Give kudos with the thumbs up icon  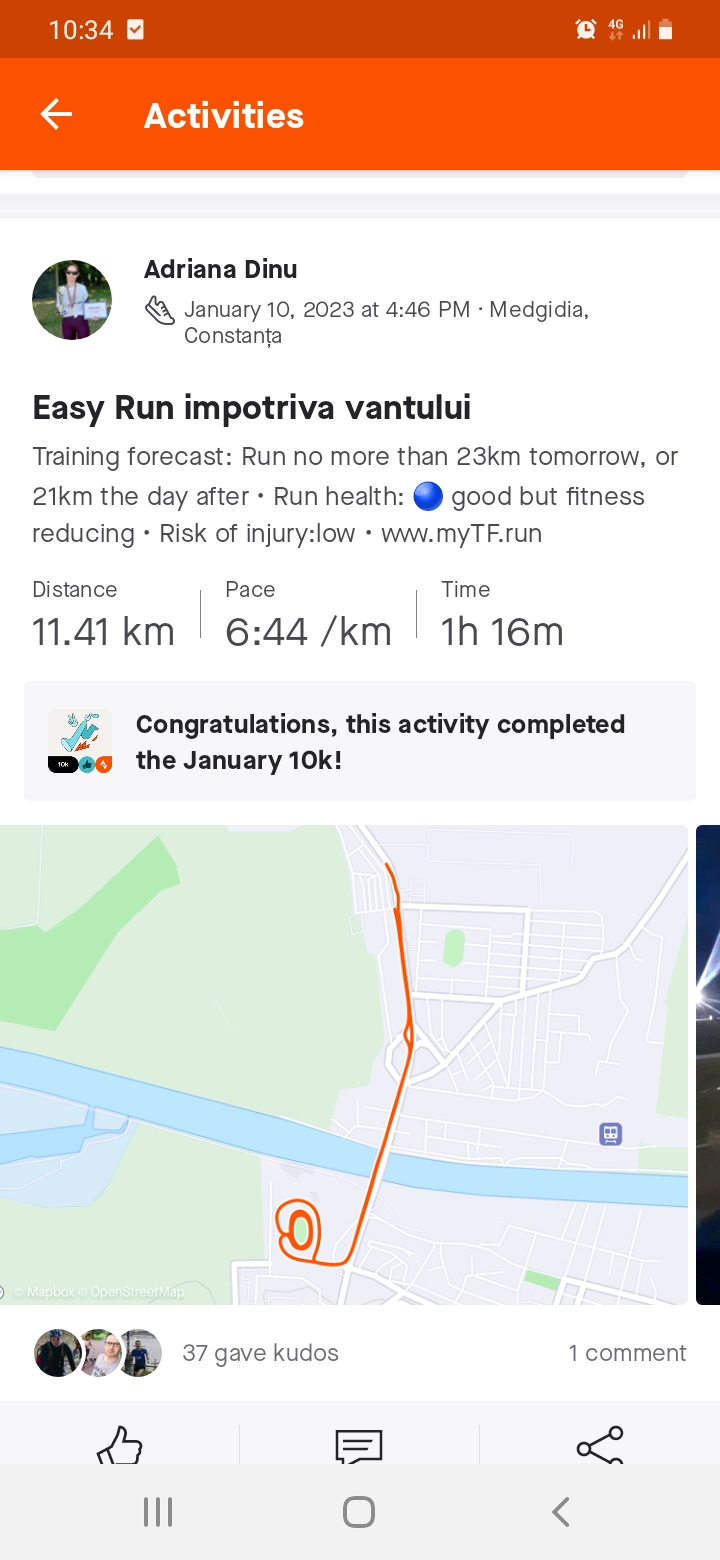(x=120, y=1445)
